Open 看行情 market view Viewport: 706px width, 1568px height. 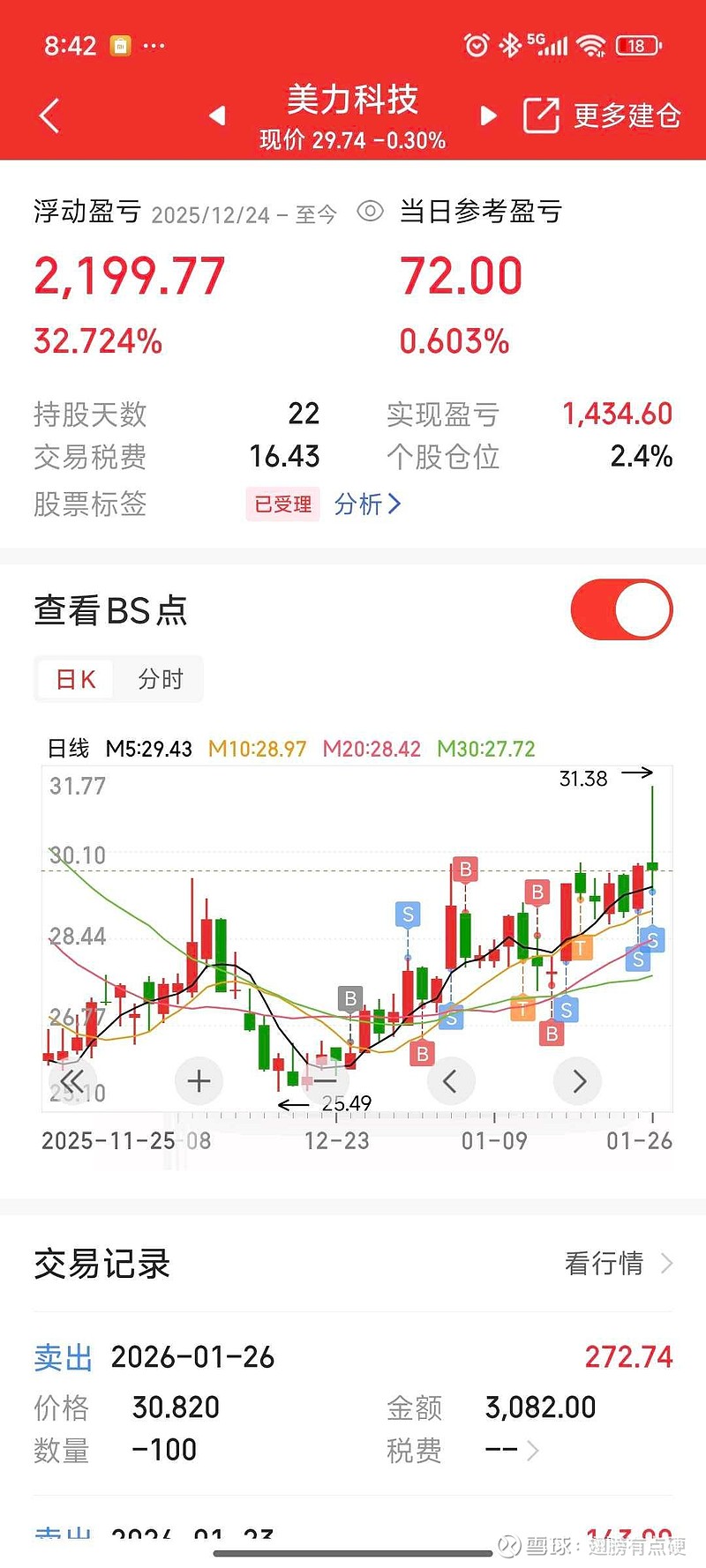(618, 1264)
